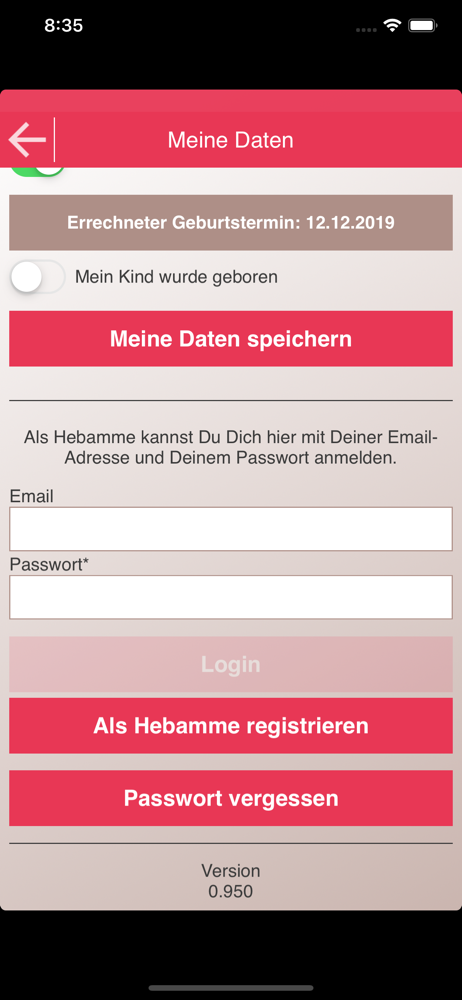Focus the Email input field
Image resolution: width=462 pixels, height=1000 pixels.
(x=230, y=529)
